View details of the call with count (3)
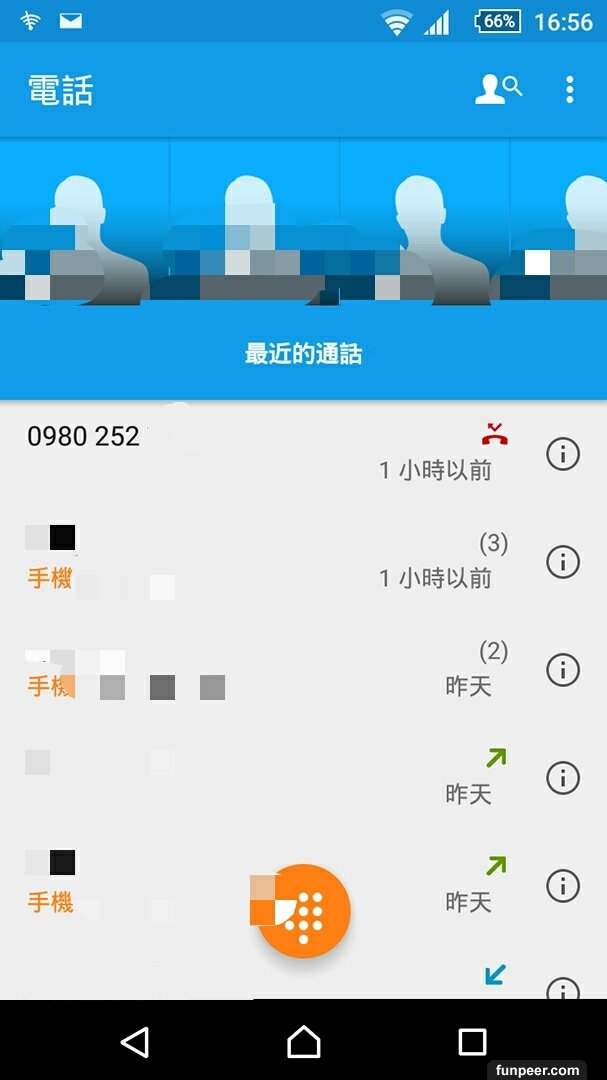Screen dimensions: 607x1080 click(563, 562)
